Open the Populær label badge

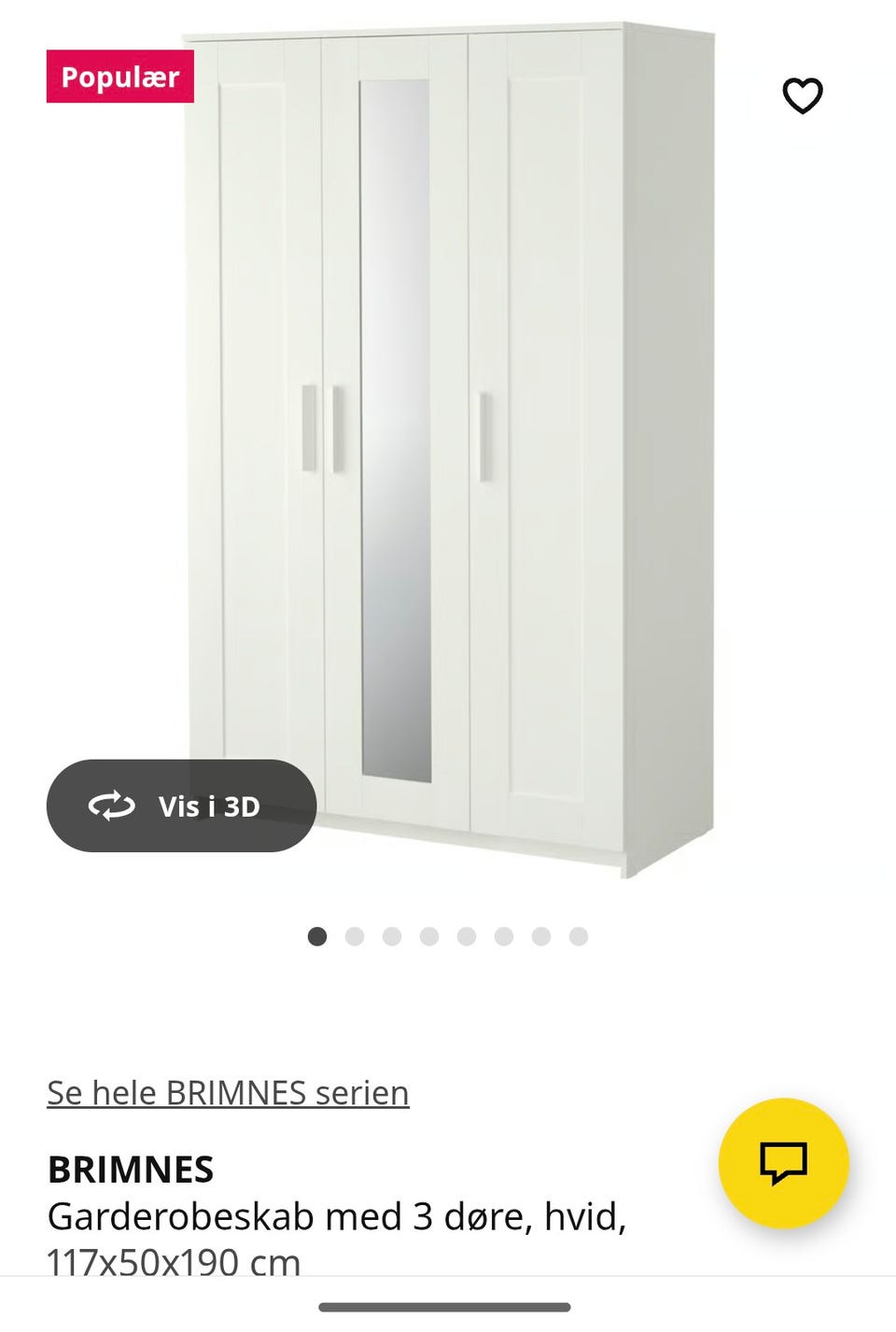click(x=120, y=77)
